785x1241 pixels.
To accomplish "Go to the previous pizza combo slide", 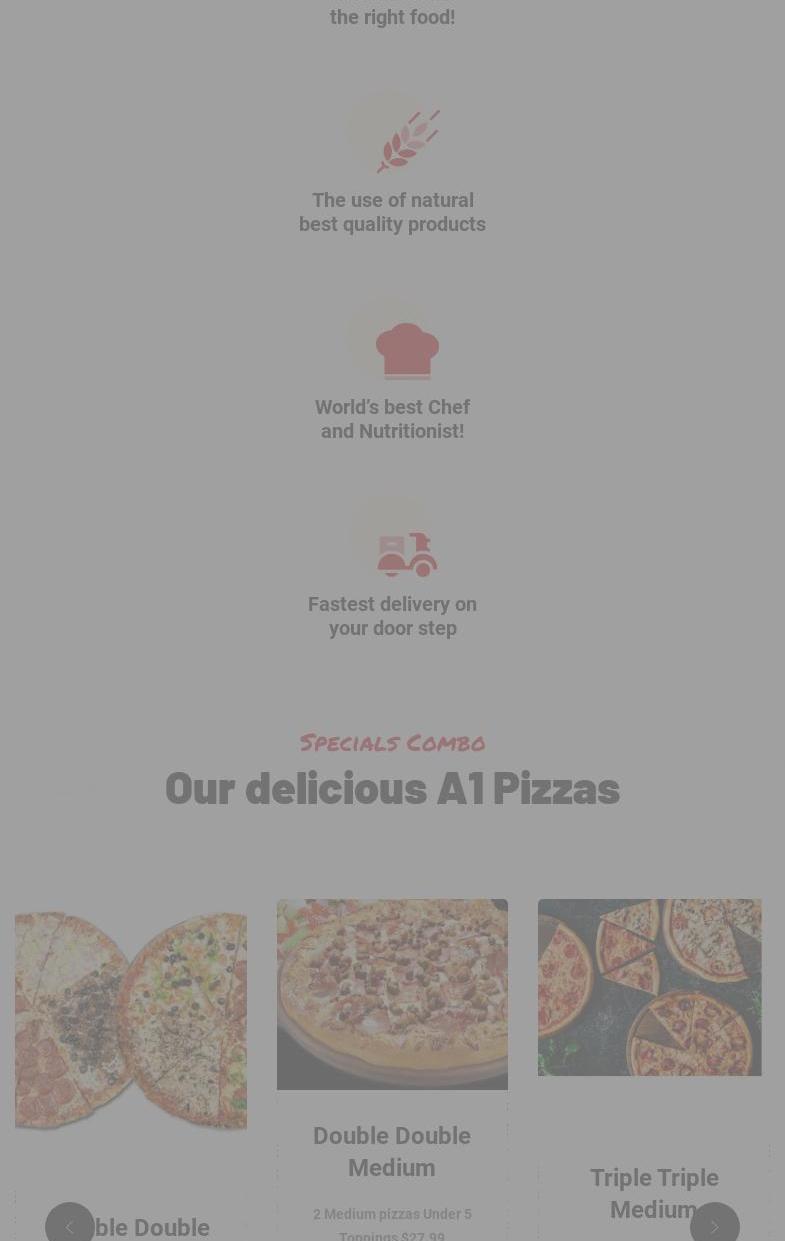I will pos(70,1225).
